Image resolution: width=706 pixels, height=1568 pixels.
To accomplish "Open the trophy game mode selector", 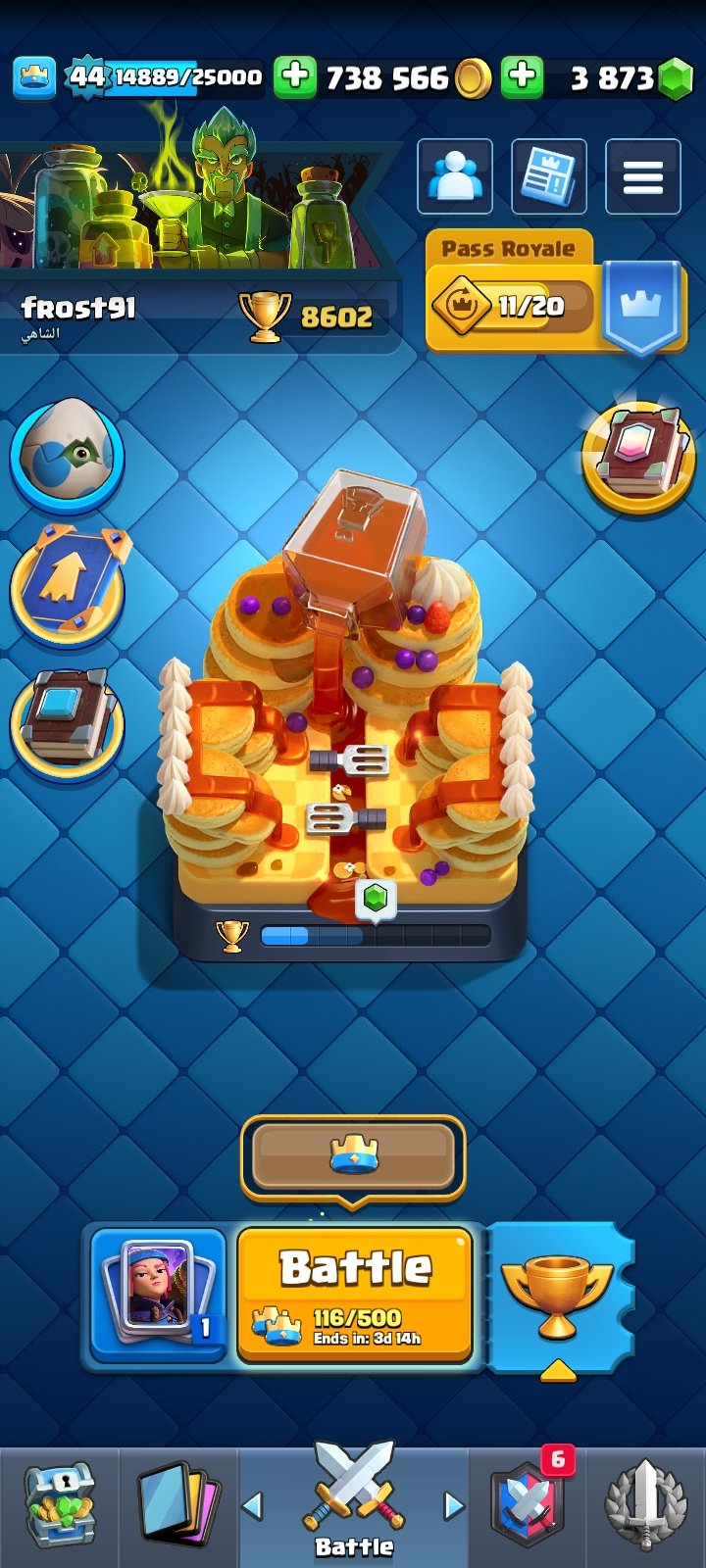I will pos(557,1296).
